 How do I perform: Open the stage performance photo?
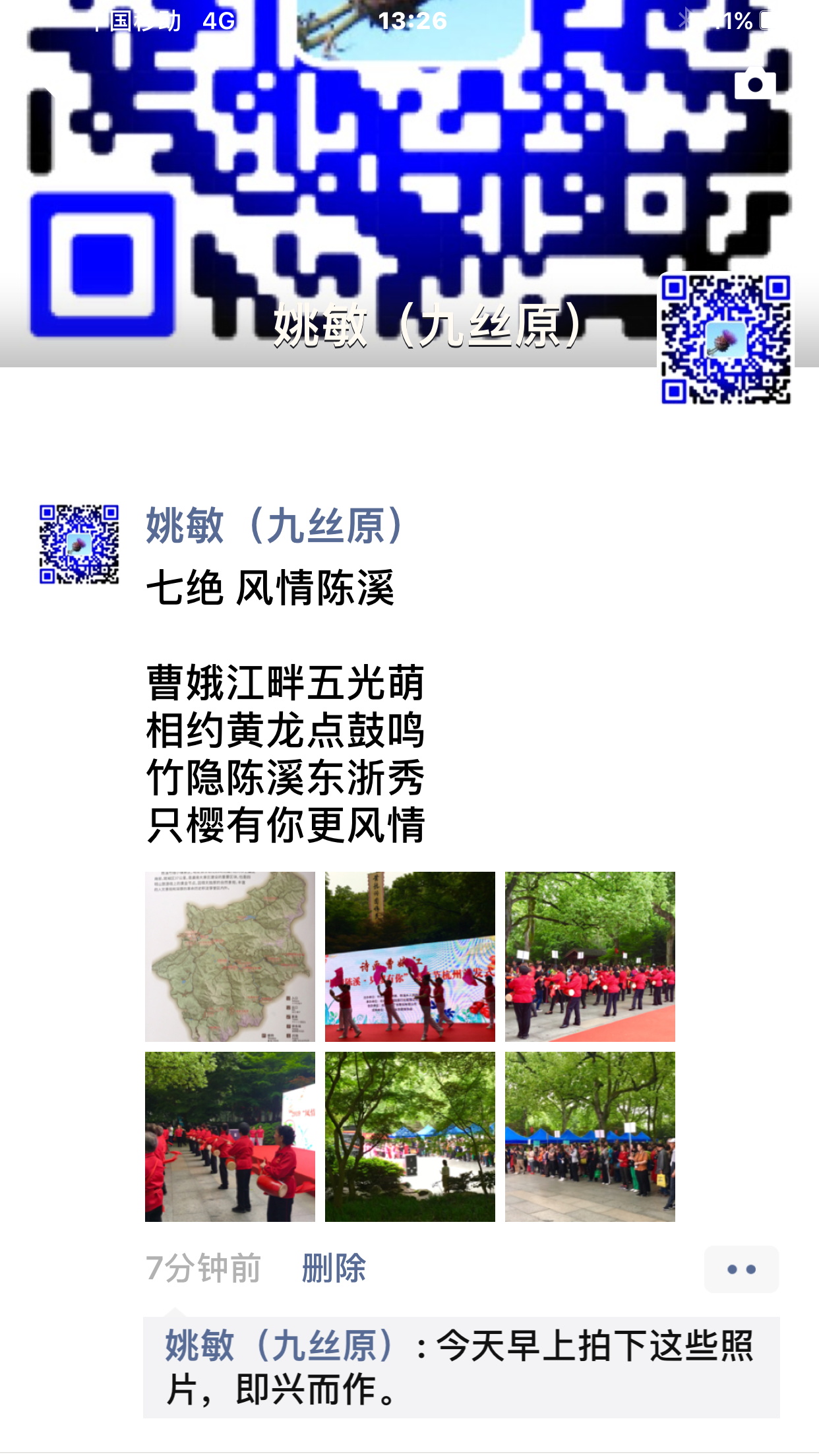click(409, 956)
